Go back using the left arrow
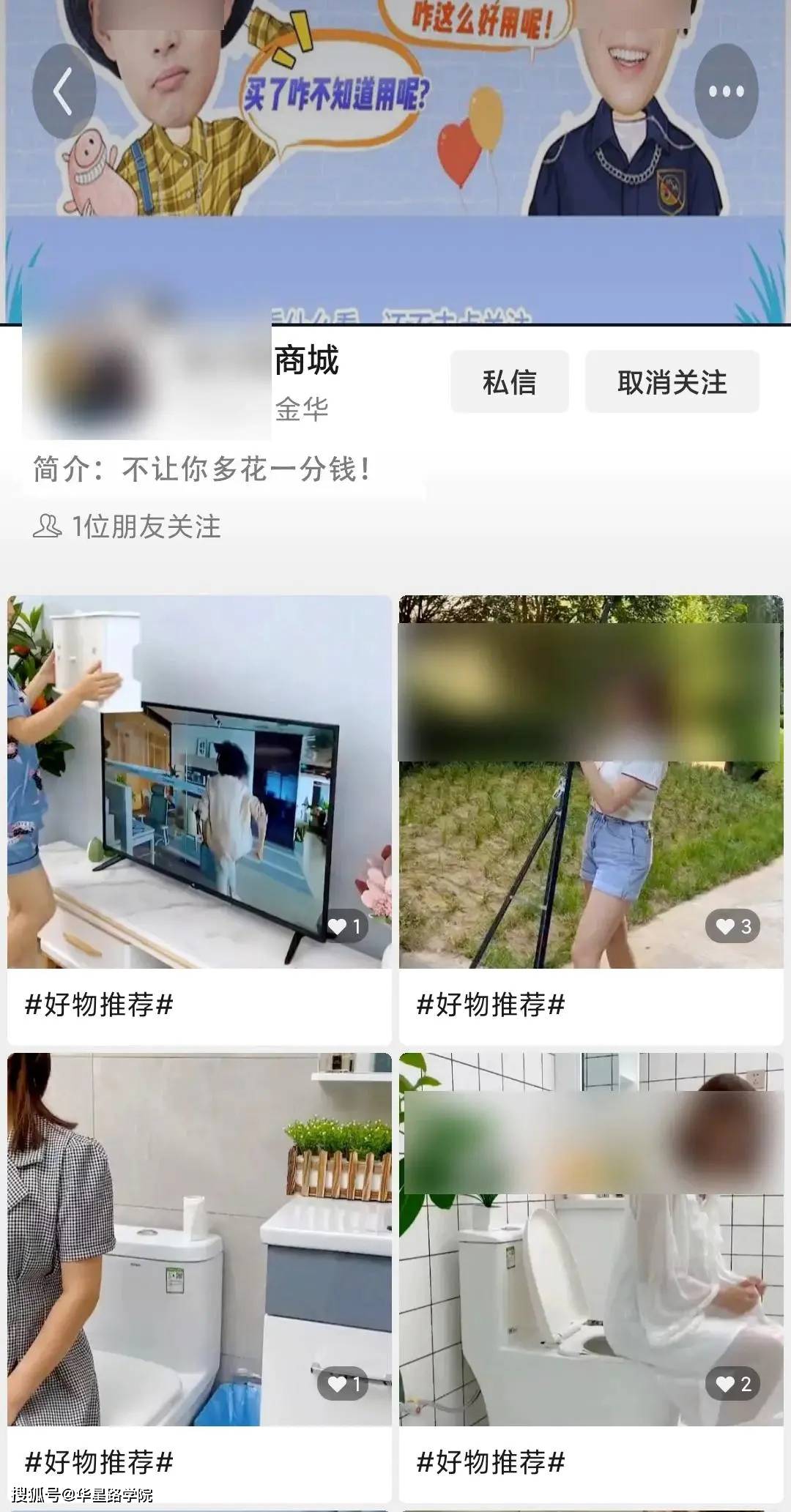The height and width of the screenshot is (1512, 791). [64, 92]
